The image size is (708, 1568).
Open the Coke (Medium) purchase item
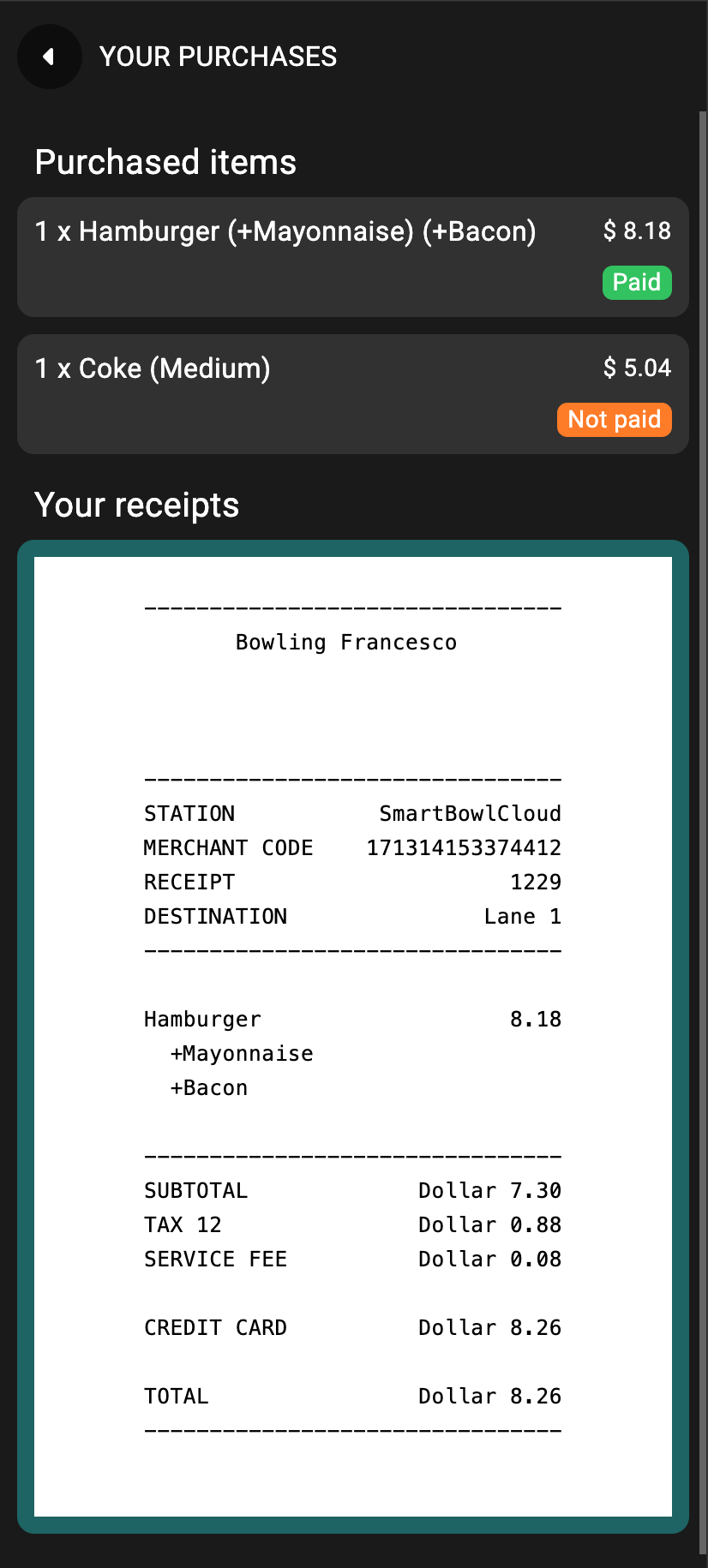(x=352, y=394)
